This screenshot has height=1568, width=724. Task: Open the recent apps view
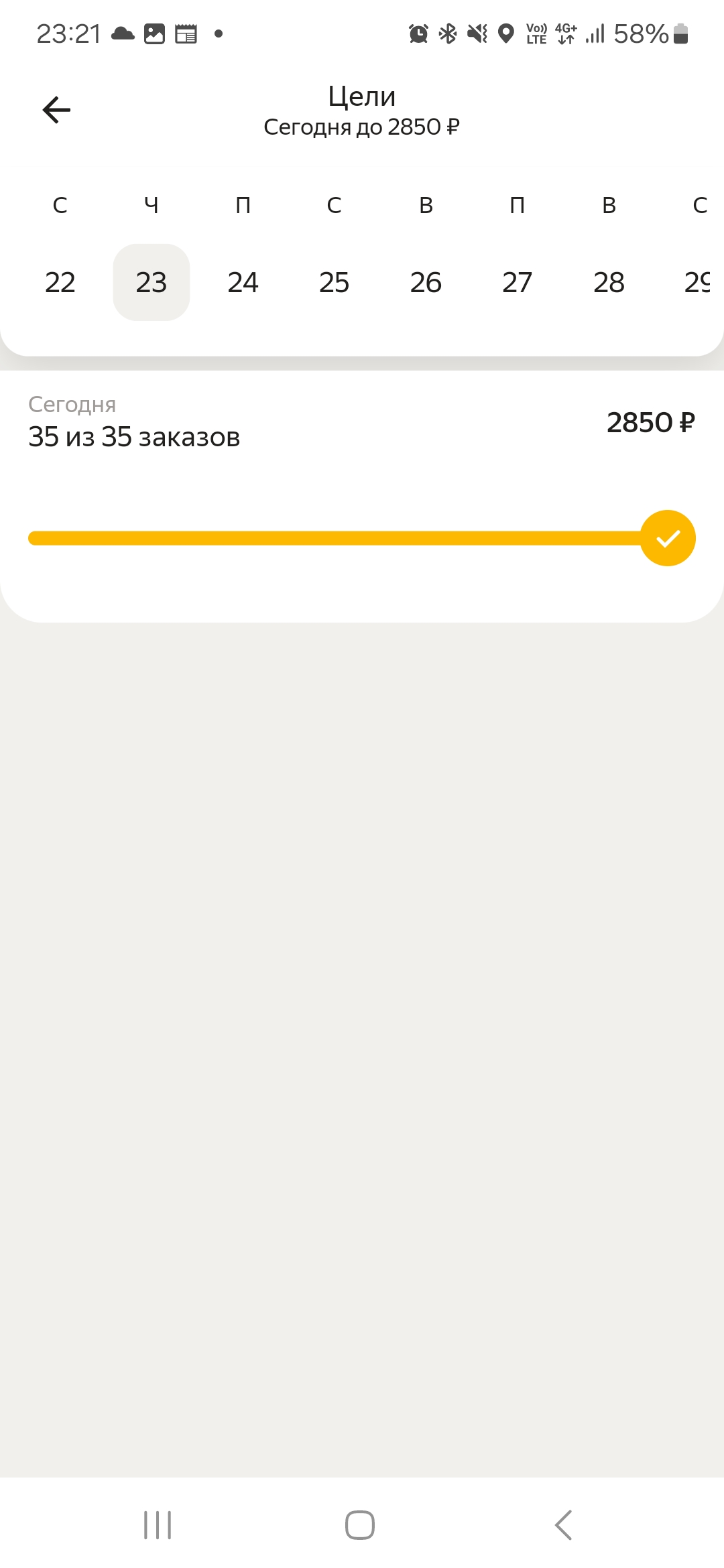[x=158, y=1525]
